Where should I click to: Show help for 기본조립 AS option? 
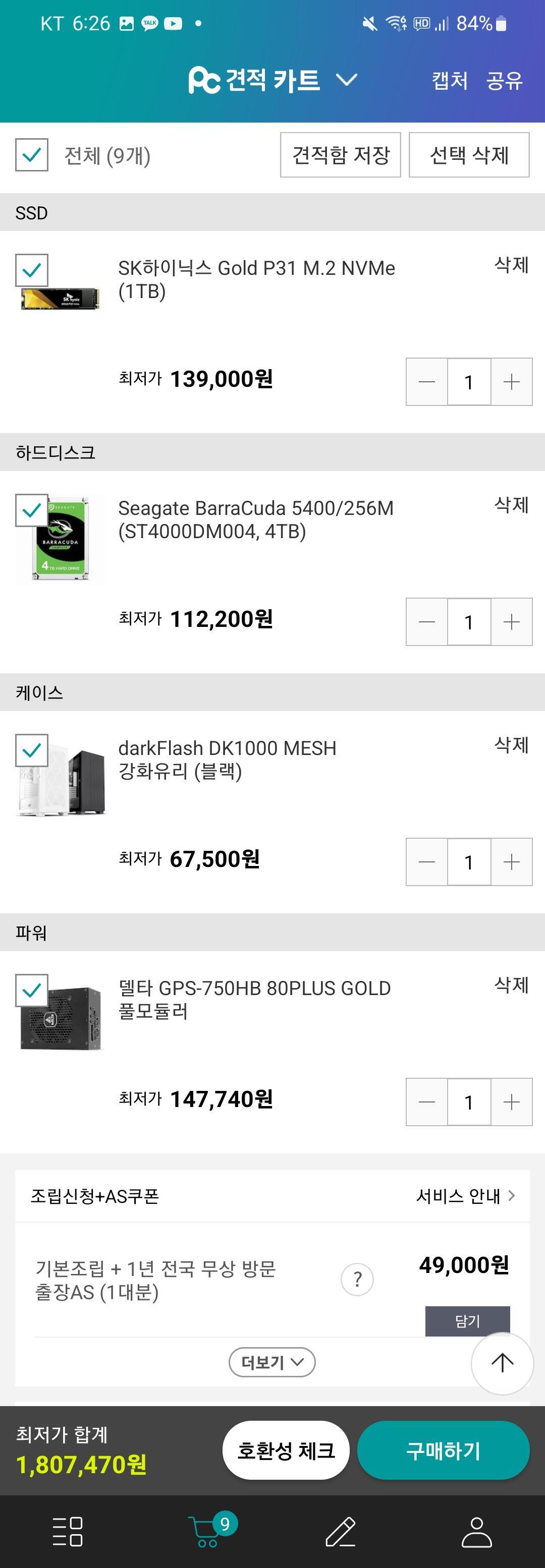pyautogui.click(x=357, y=1280)
